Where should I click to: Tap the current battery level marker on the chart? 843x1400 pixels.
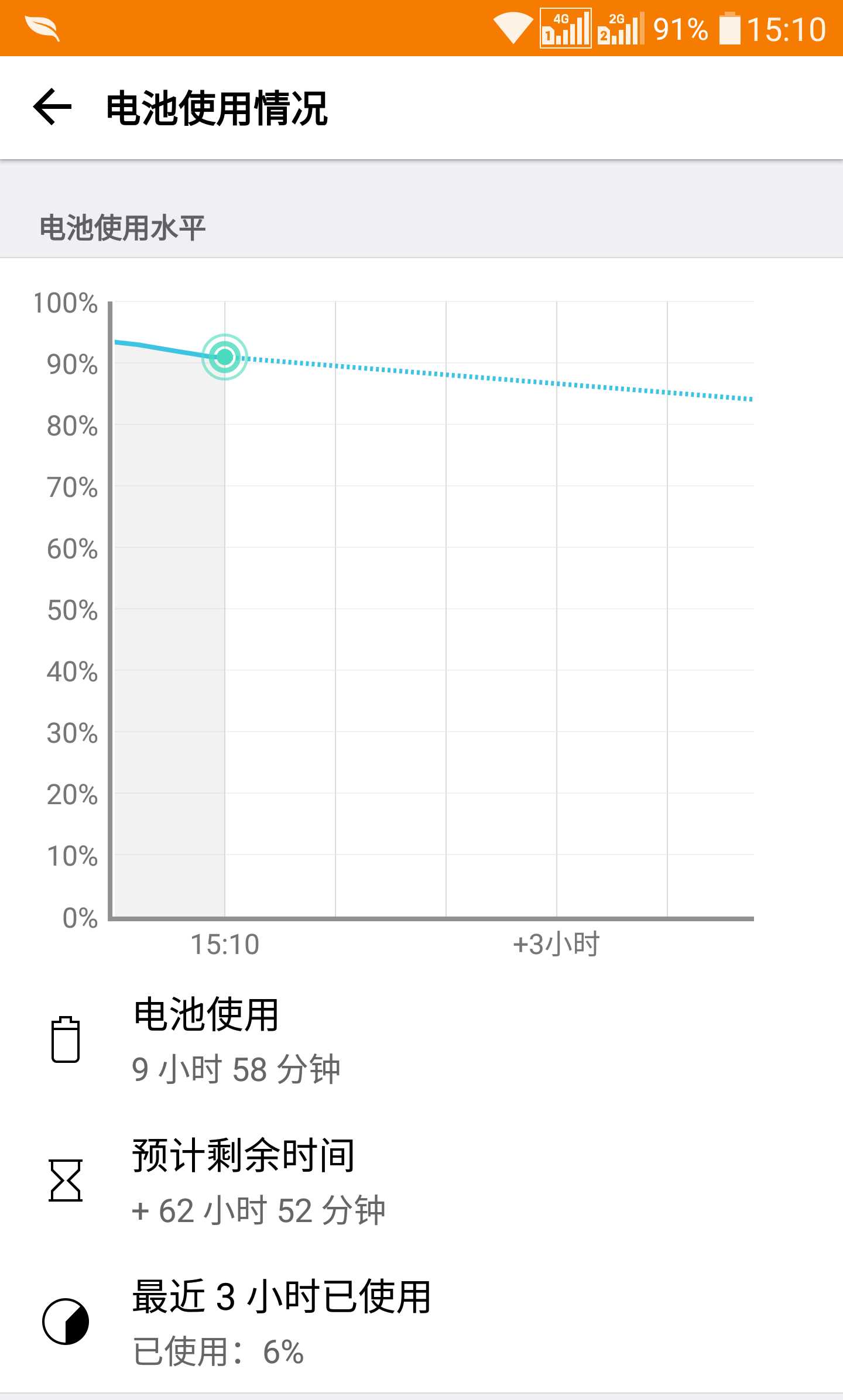pos(225,356)
